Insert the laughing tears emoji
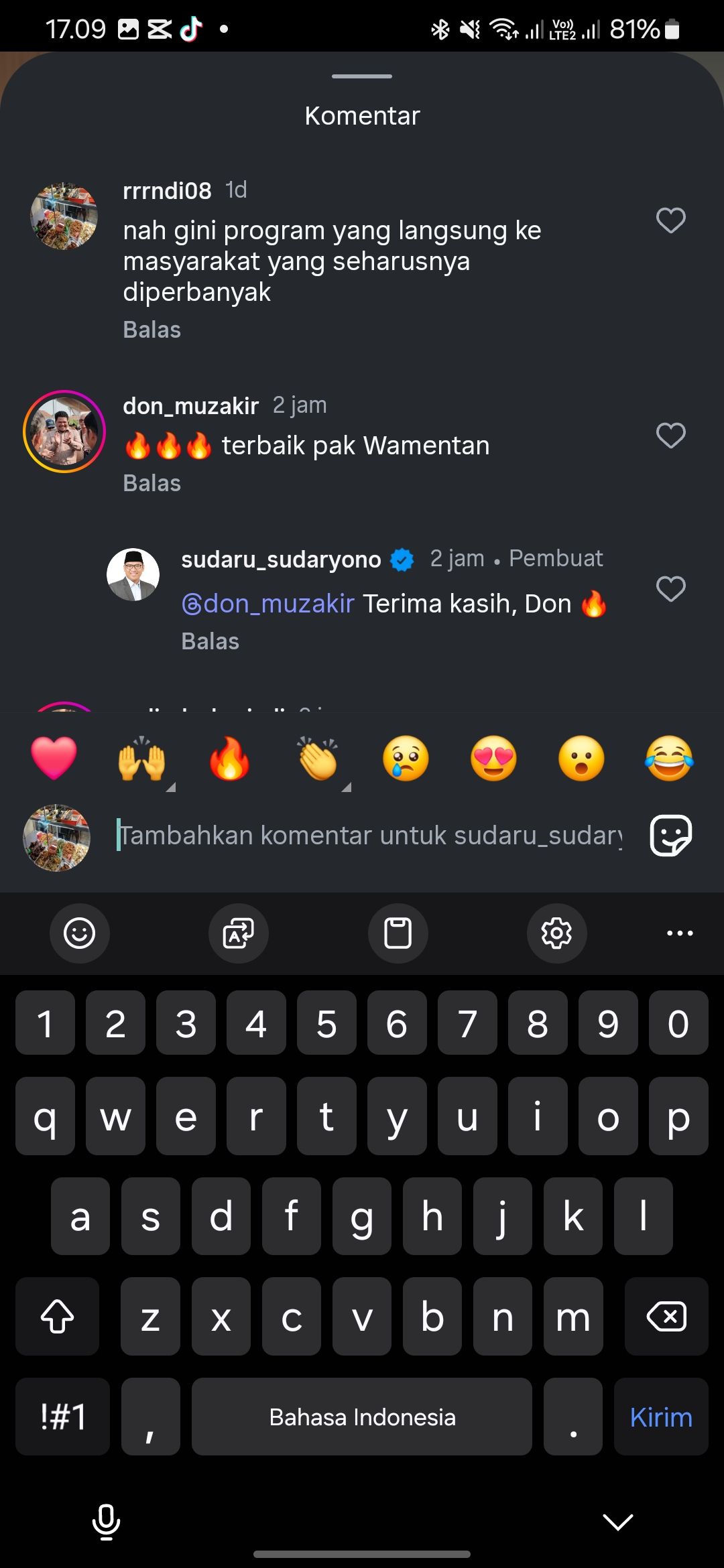The height and width of the screenshot is (1568, 724). tap(669, 759)
